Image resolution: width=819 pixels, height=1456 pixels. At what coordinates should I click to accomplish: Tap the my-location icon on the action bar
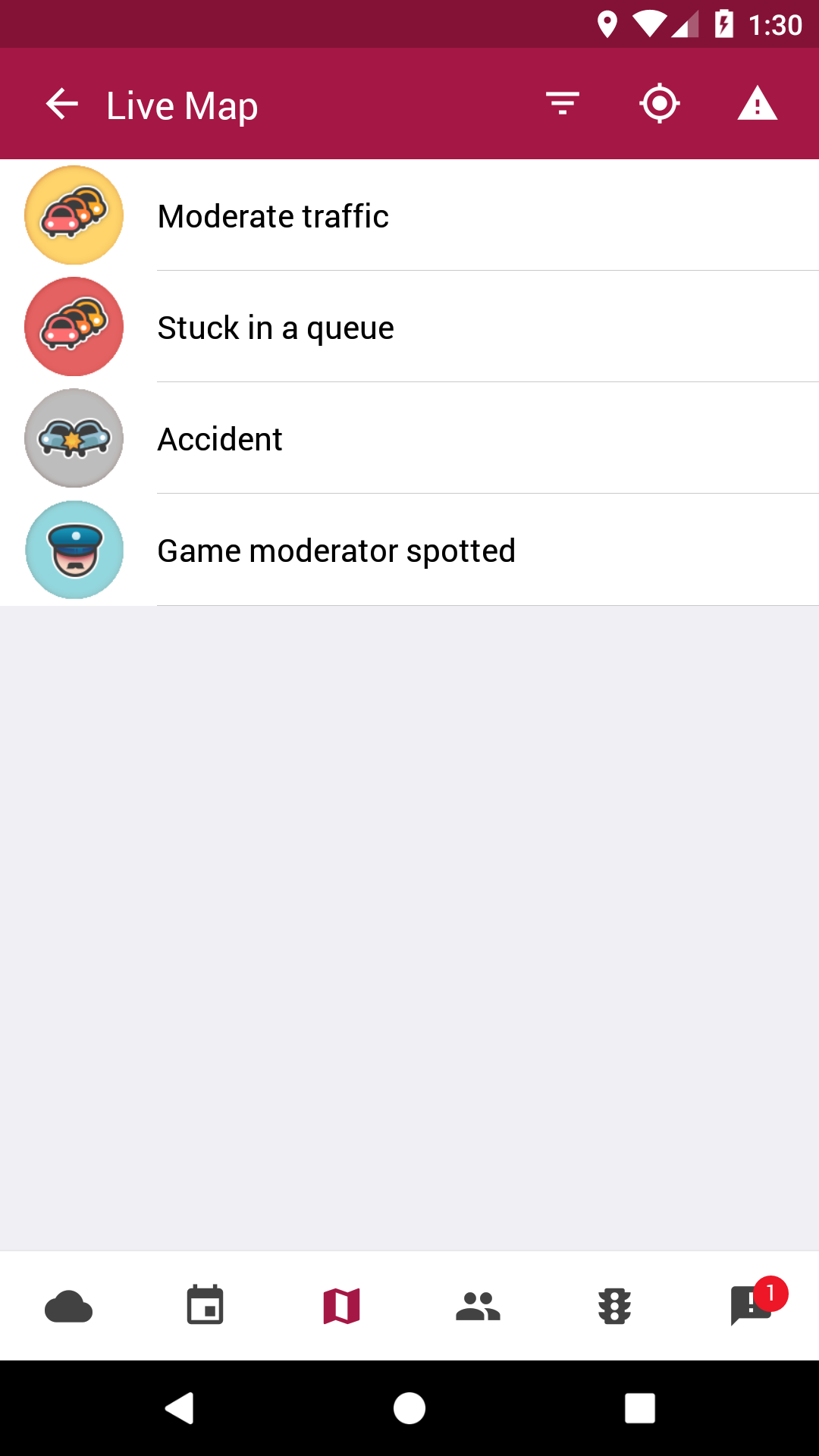tap(659, 103)
